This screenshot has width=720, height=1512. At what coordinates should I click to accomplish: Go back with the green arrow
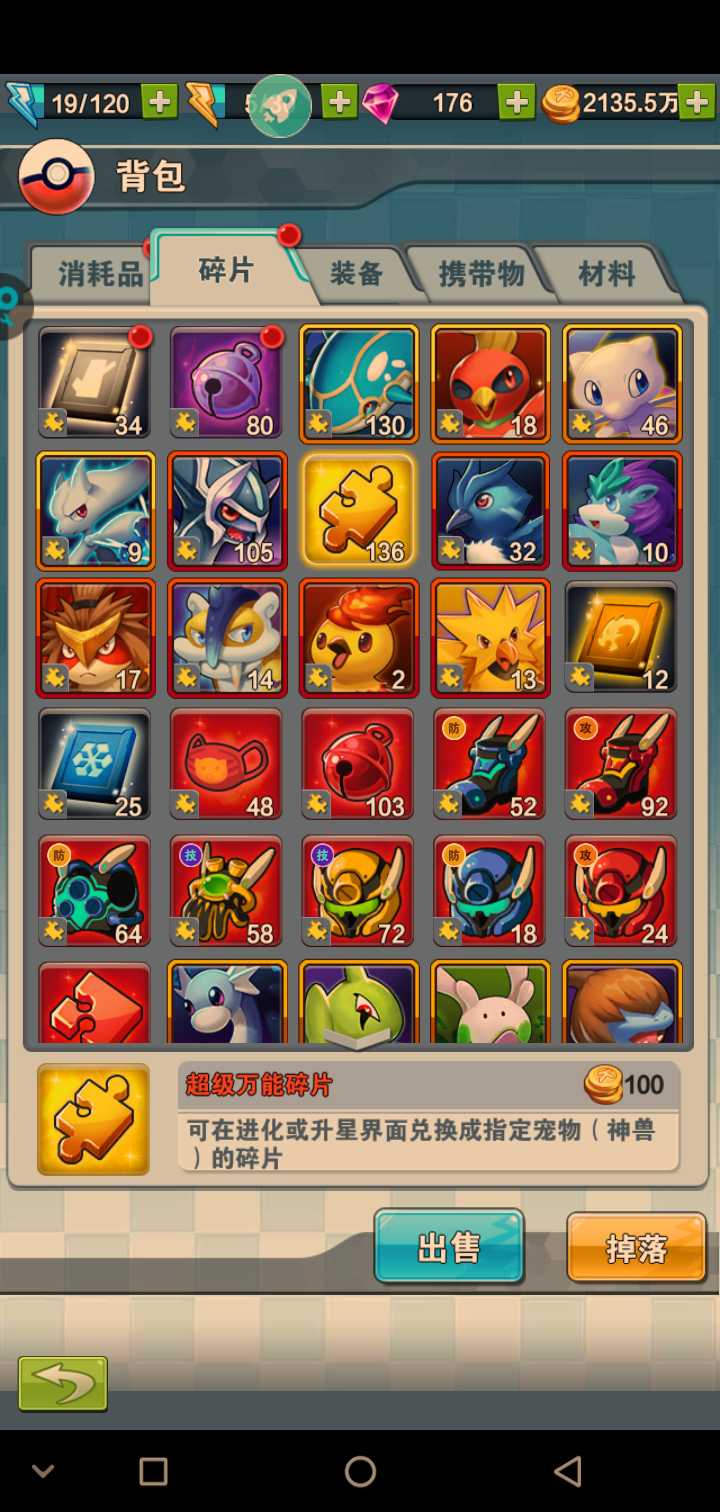[62, 1383]
